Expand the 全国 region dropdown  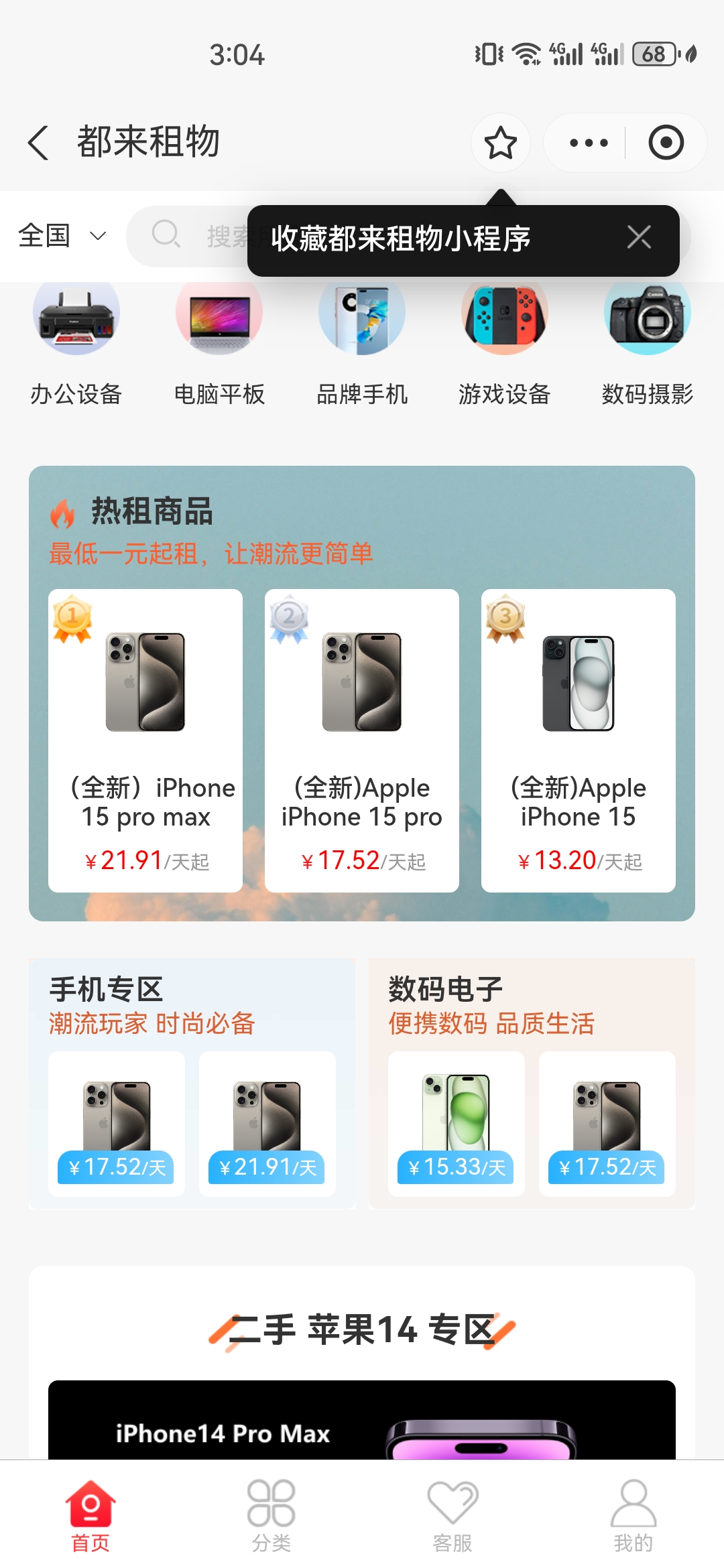62,236
